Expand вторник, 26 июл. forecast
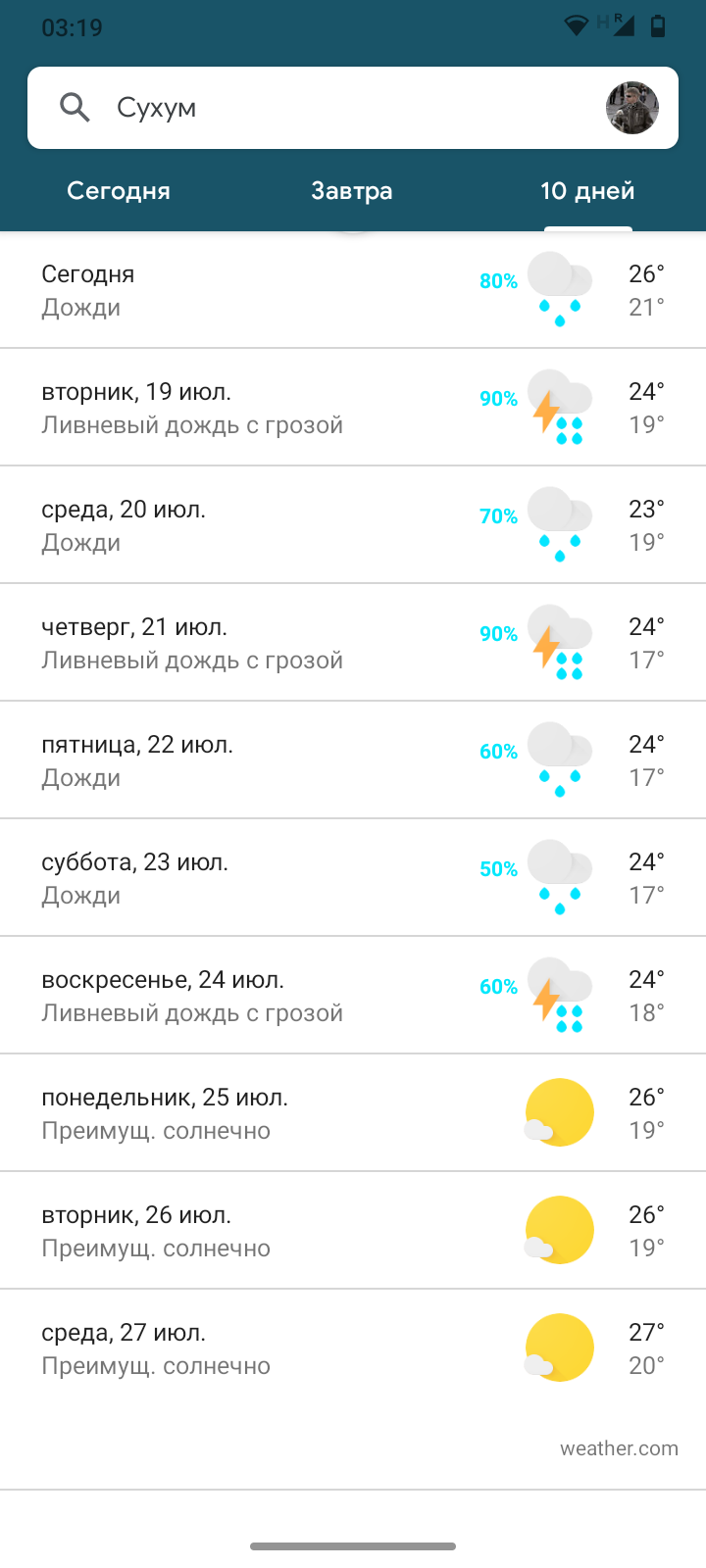The width and height of the screenshot is (706, 1568). [x=353, y=1231]
